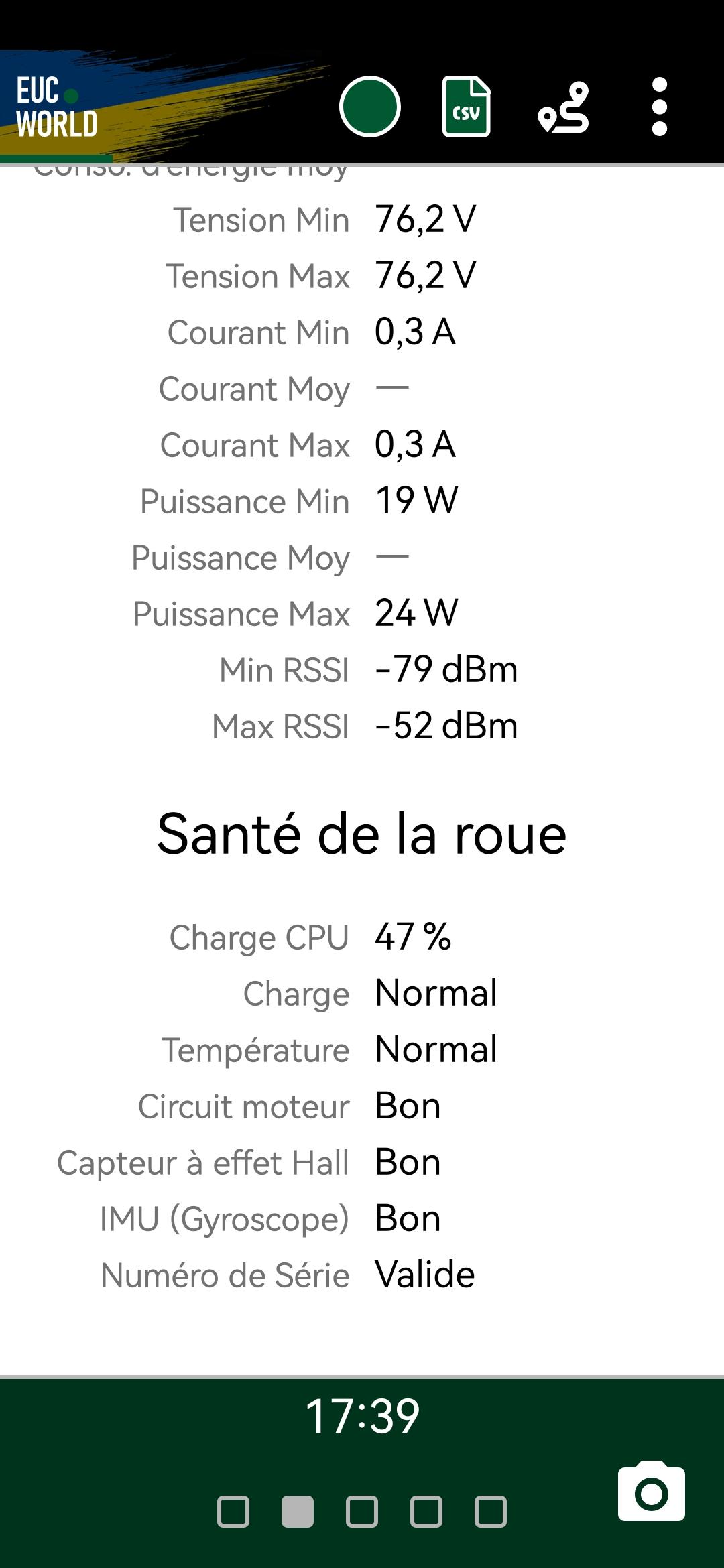This screenshot has width=724, height=1568.
Task: Tap the green connection status circle
Action: click(370, 107)
